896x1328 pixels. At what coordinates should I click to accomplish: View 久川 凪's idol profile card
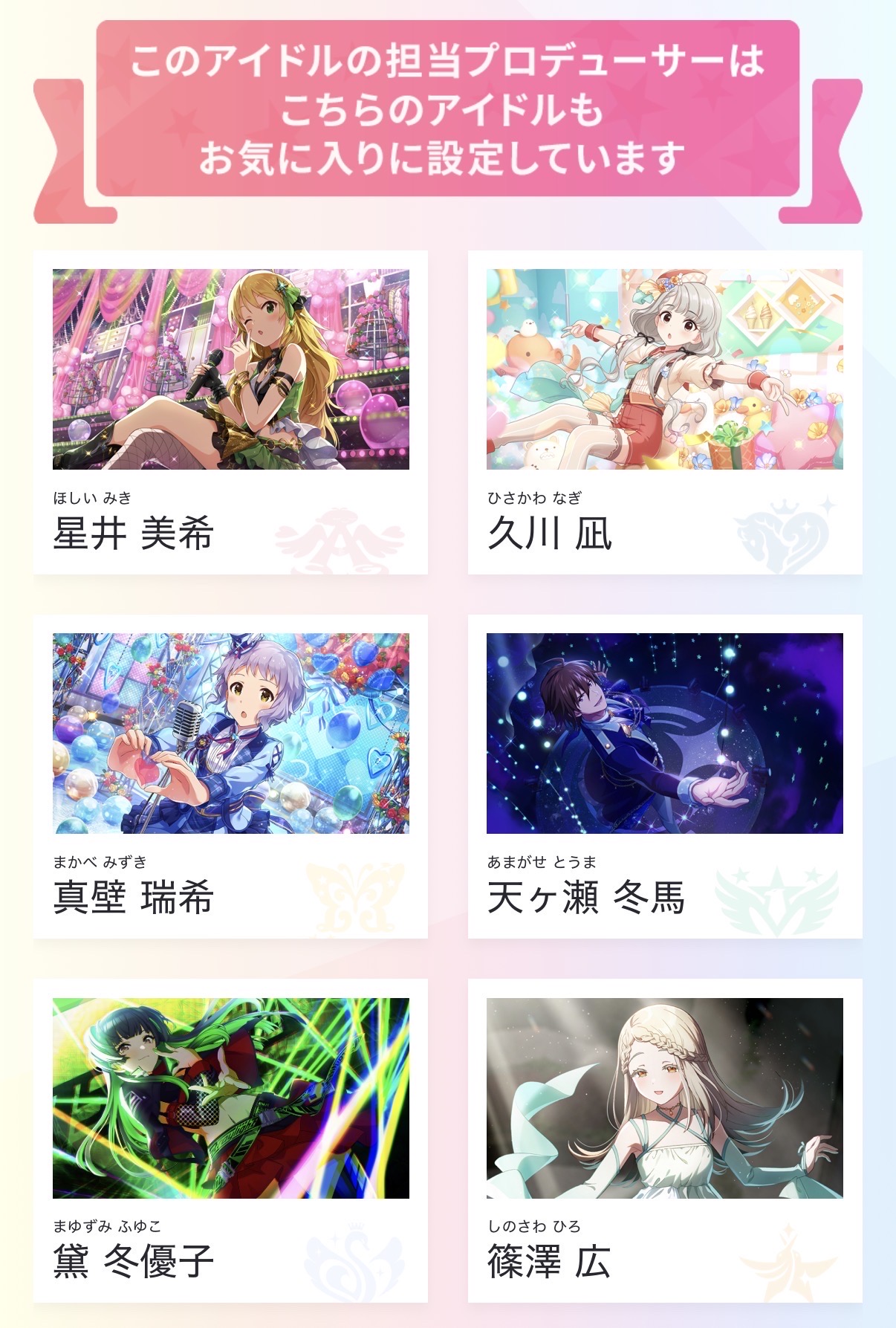coord(664,412)
